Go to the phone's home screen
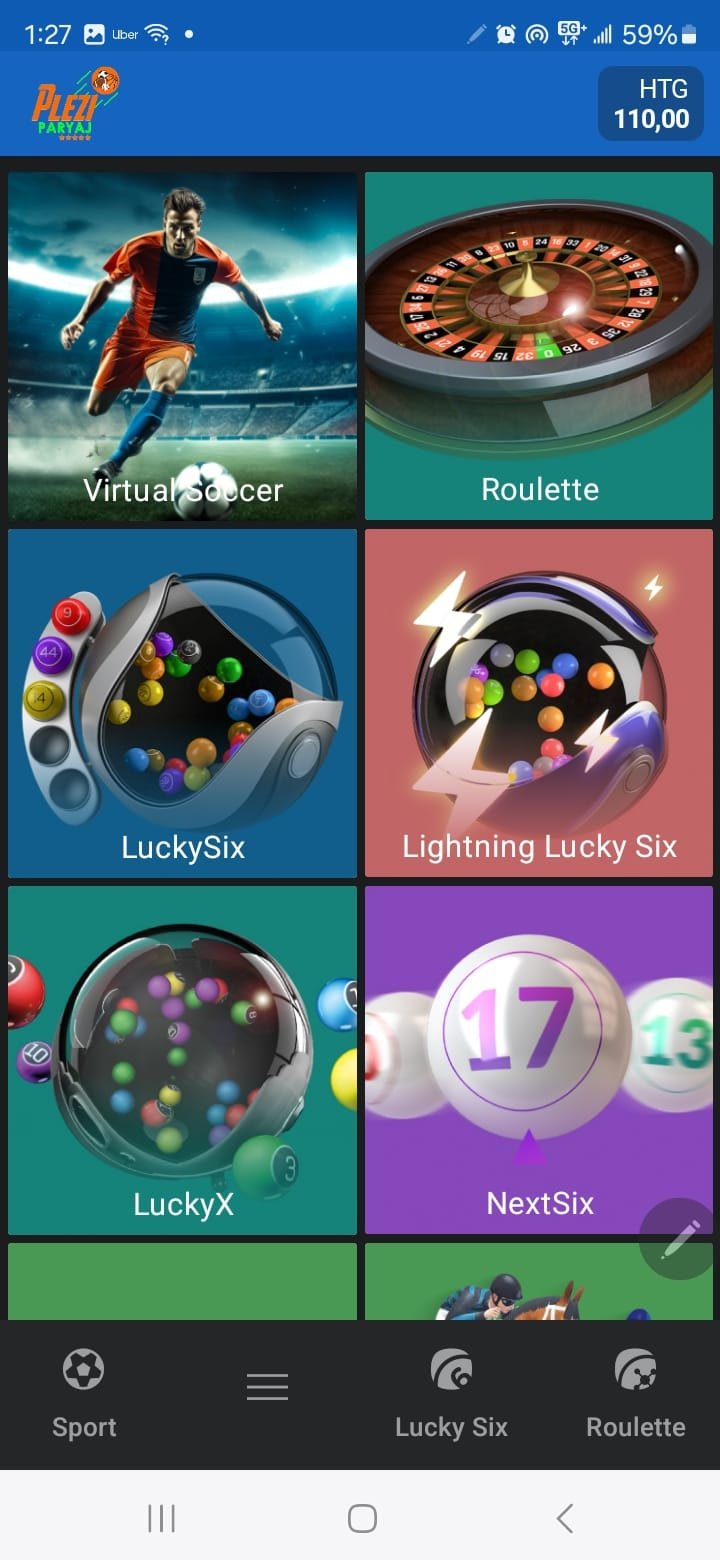 point(362,1518)
